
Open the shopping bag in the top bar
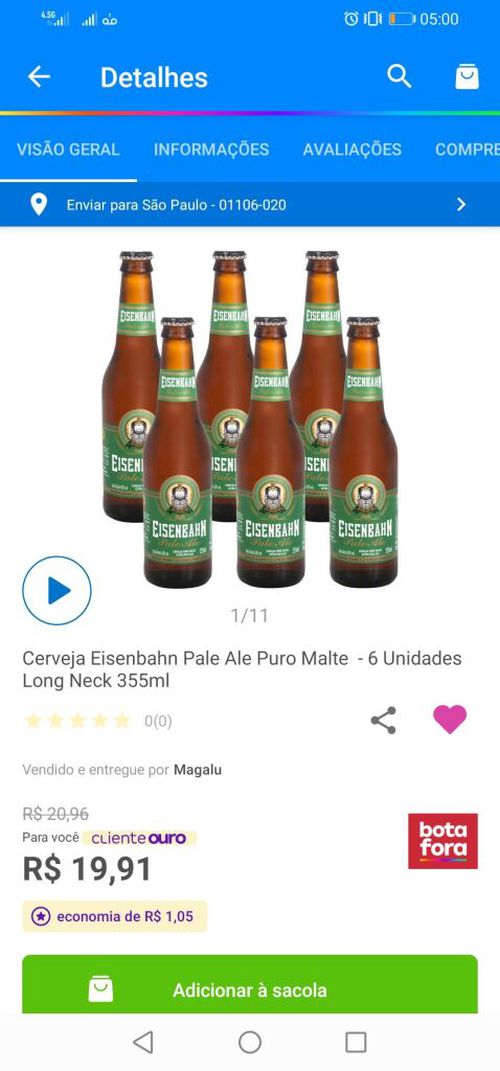click(467, 76)
